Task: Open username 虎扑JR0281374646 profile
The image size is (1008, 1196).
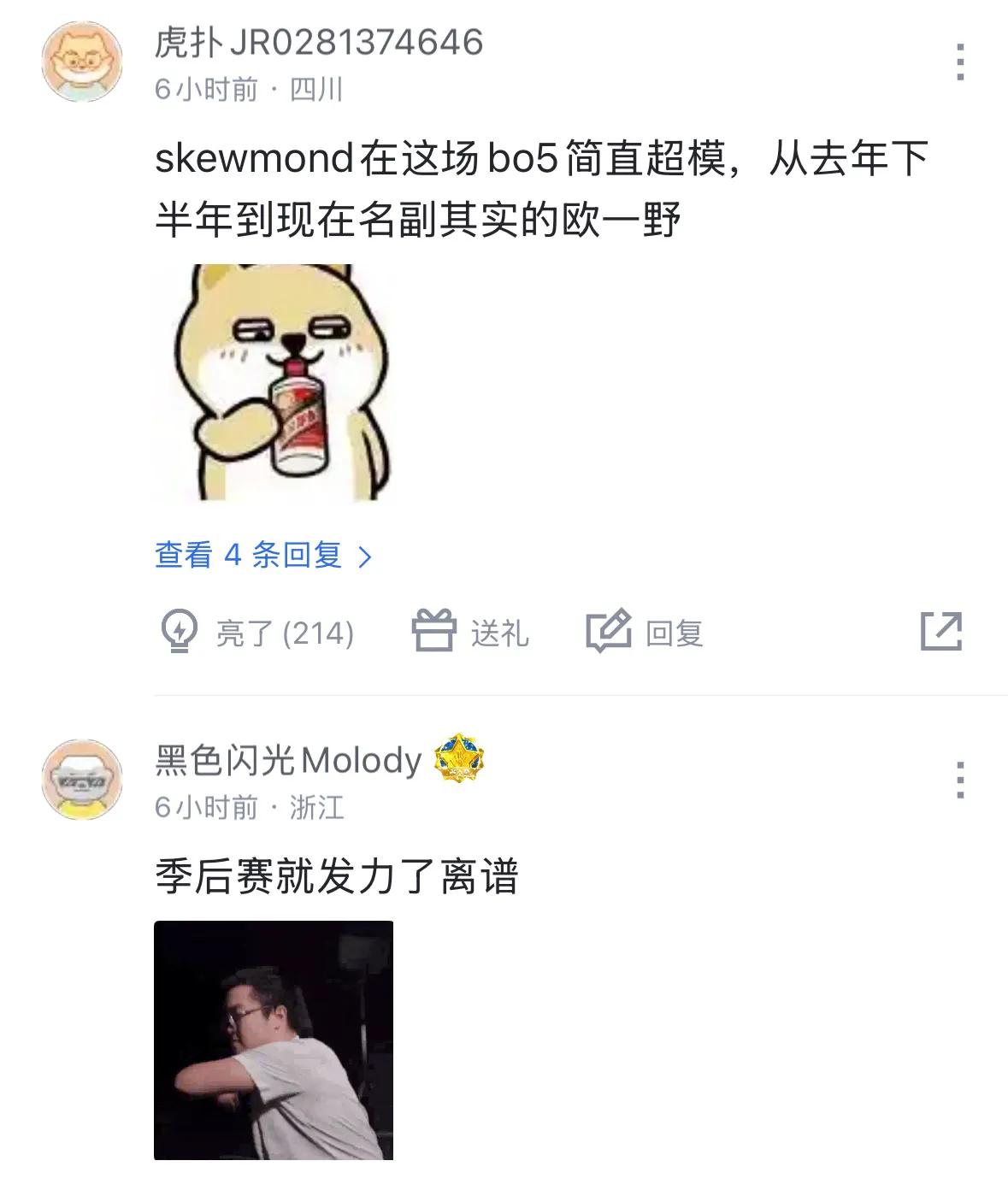Action: tap(319, 43)
